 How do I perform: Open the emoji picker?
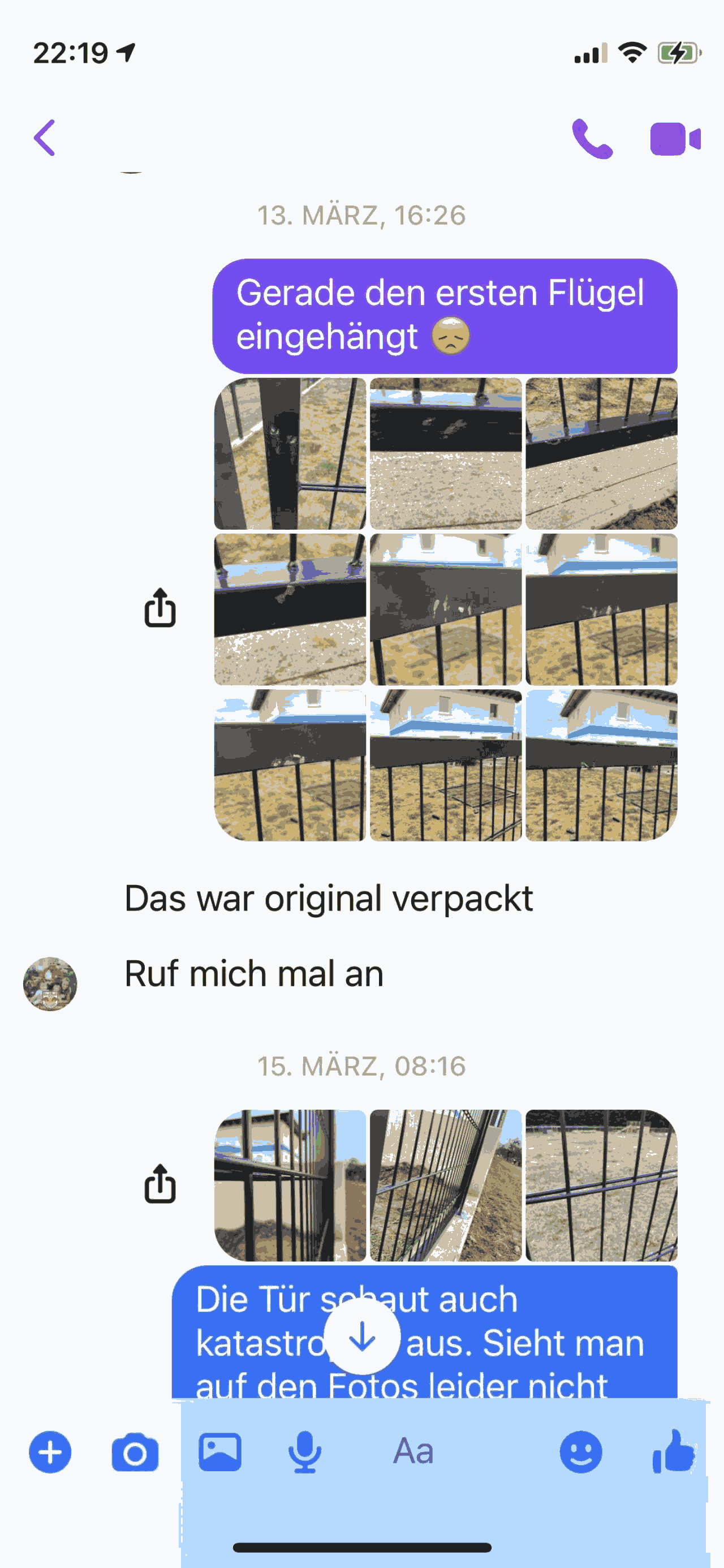point(581,1452)
